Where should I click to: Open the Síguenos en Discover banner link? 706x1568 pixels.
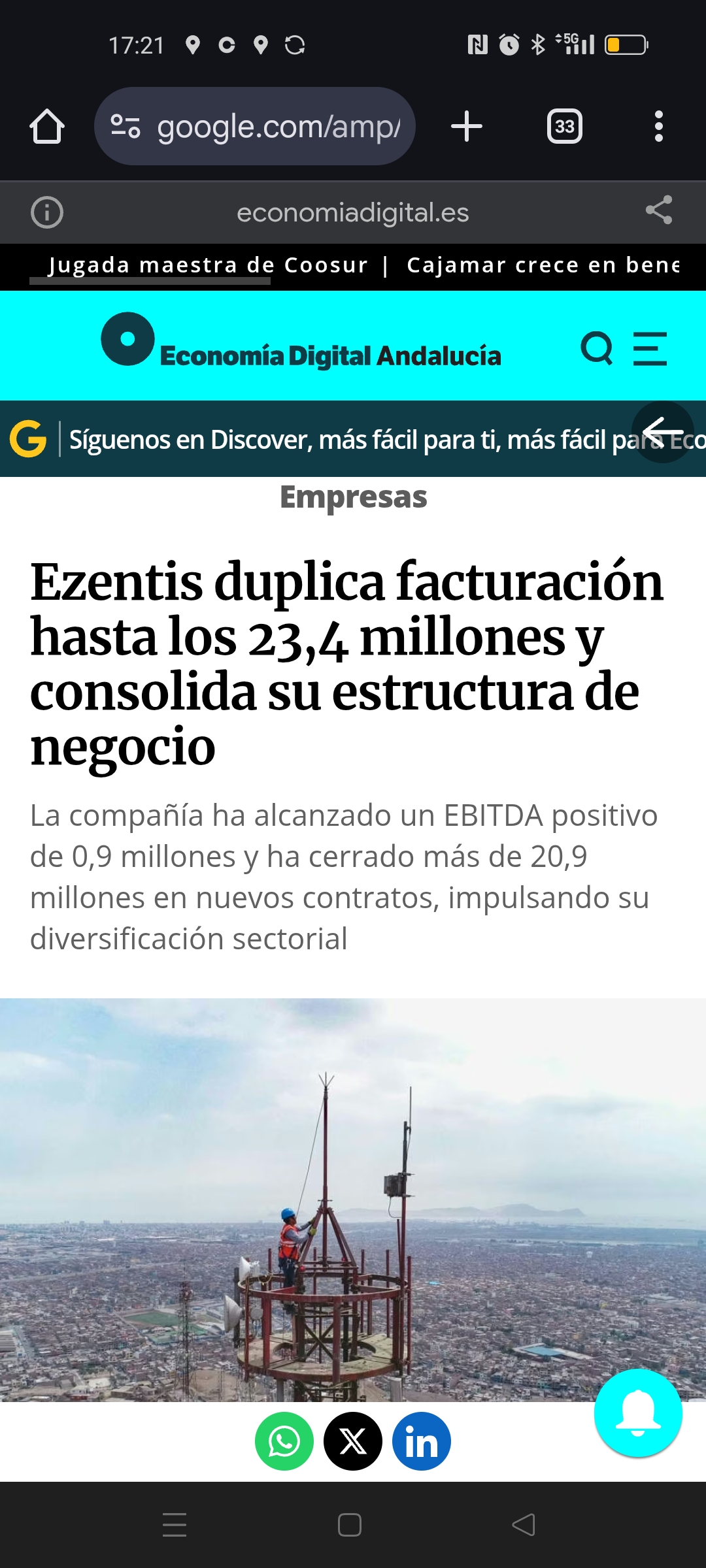point(327,439)
